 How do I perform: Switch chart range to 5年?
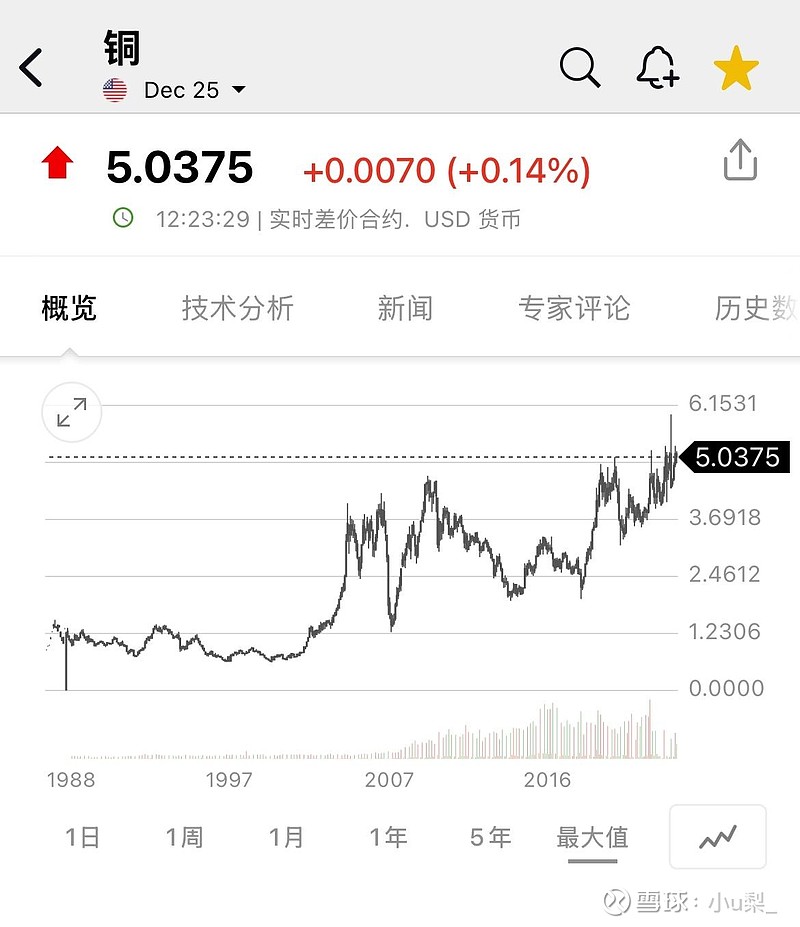pos(489,838)
